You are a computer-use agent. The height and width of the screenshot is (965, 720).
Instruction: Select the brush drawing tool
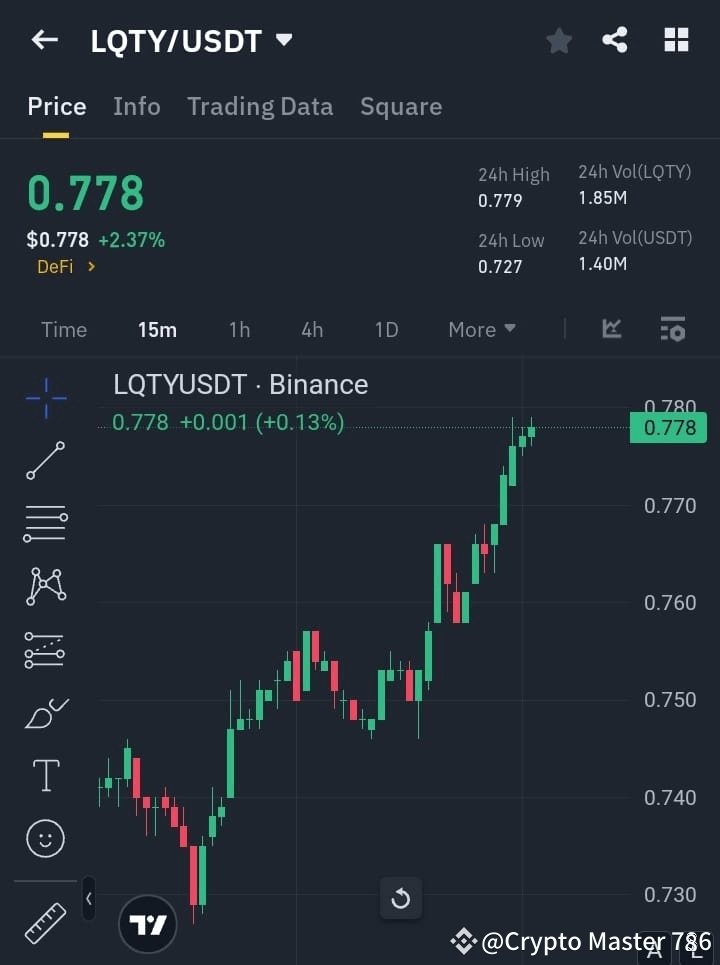(45, 713)
